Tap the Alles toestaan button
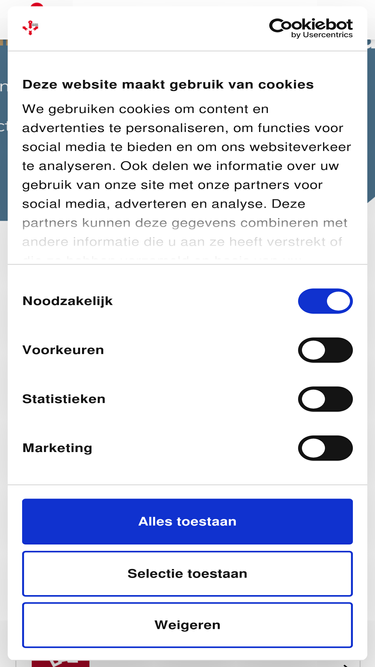The height and width of the screenshot is (667, 375). (x=188, y=521)
